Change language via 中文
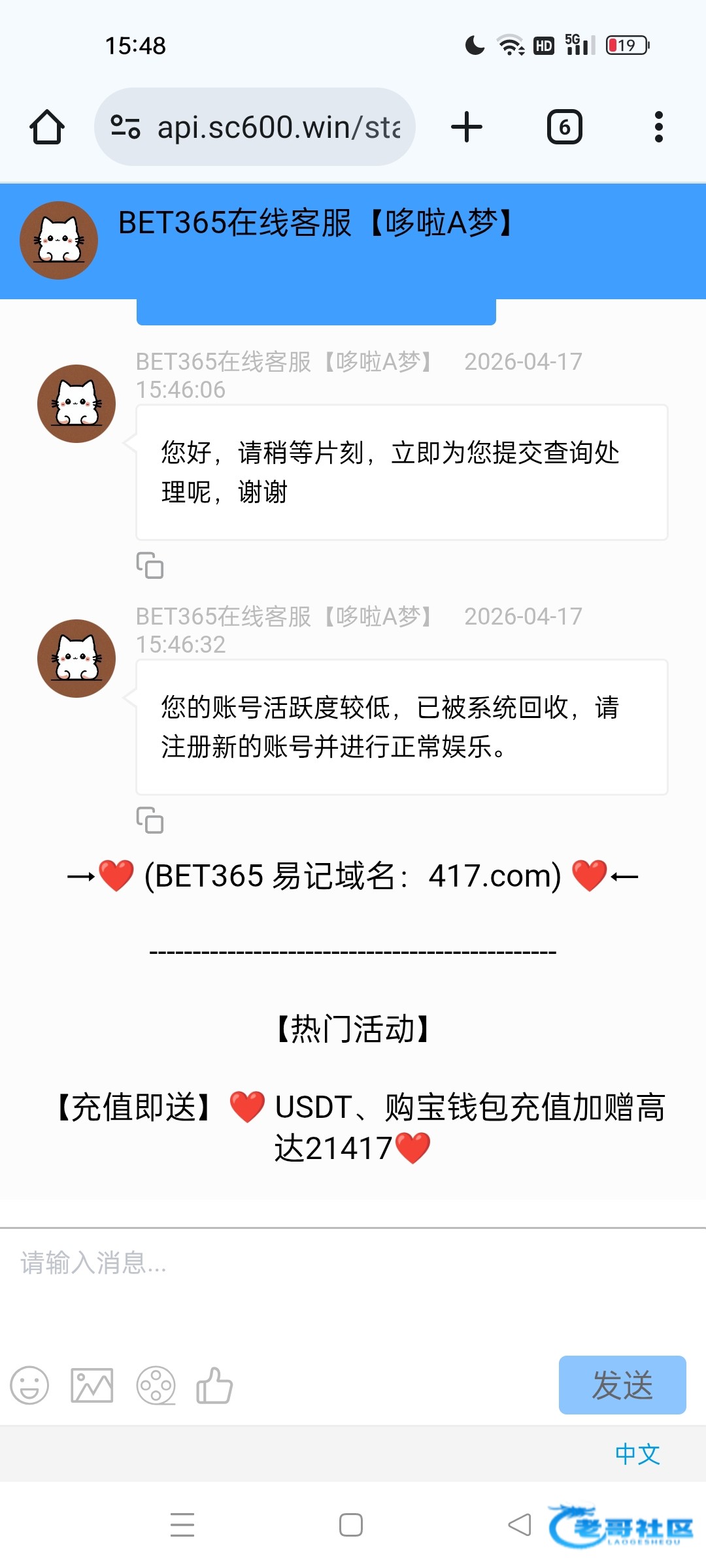This screenshot has width=706, height=1568. (x=637, y=1454)
